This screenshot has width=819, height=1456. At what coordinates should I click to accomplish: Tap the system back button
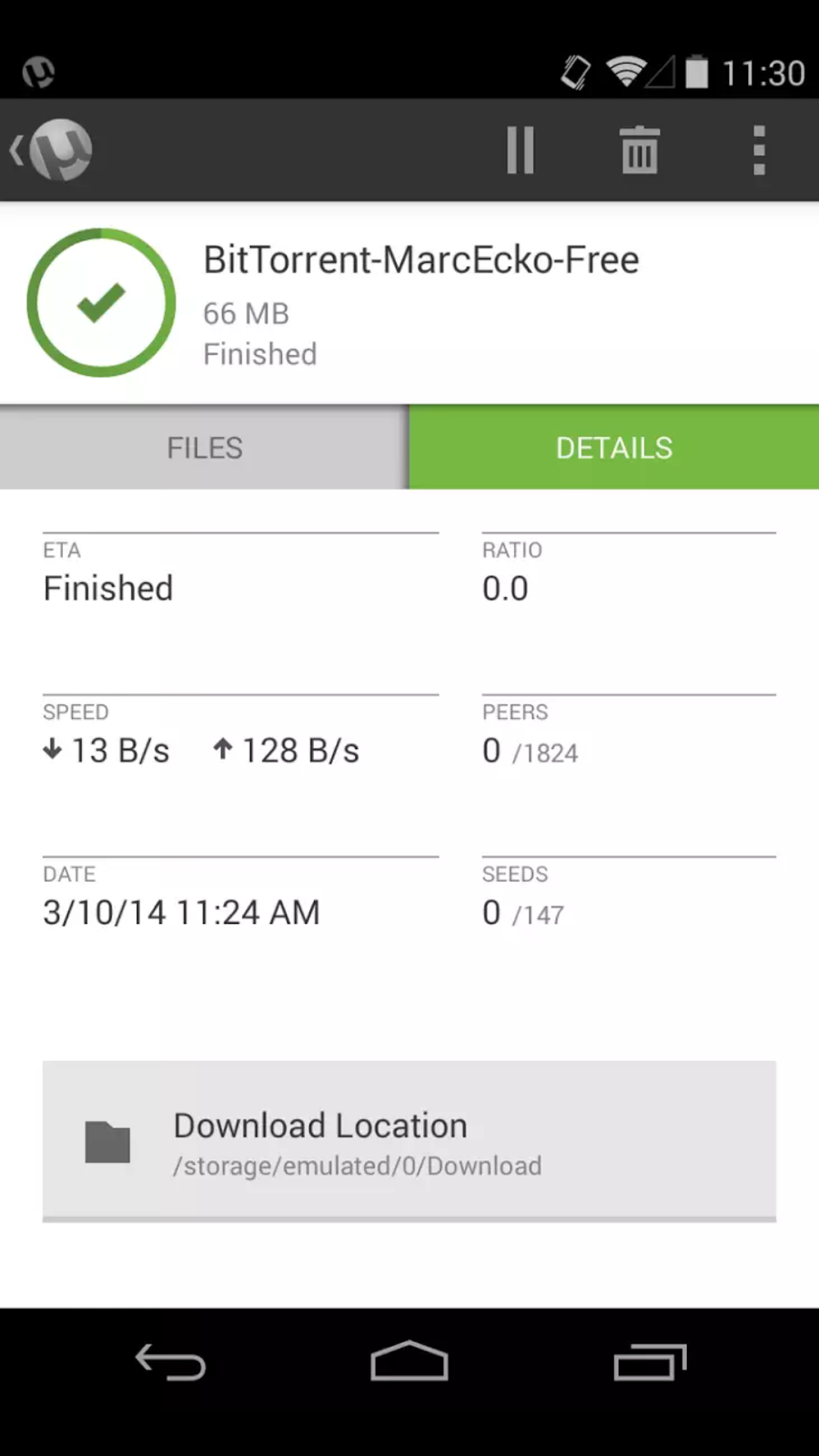point(170,1362)
